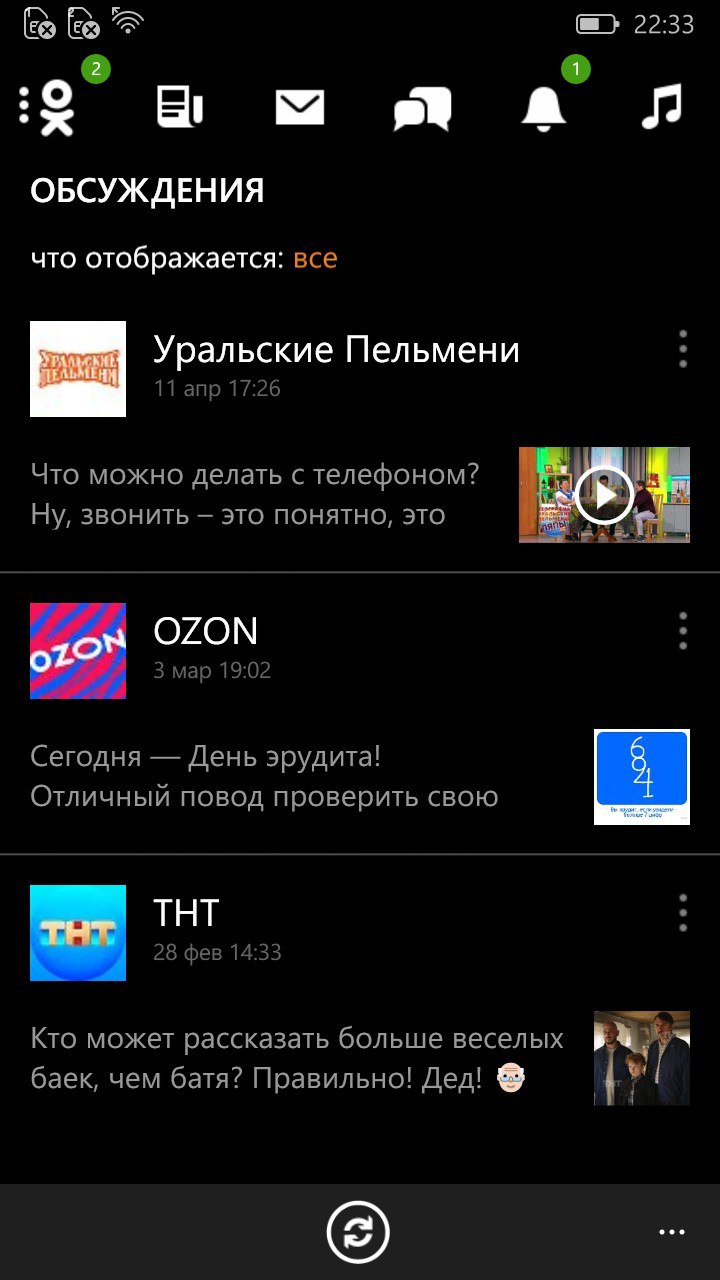Open options for Уральские Пельмени discussion
The image size is (720, 1280).
(683, 350)
